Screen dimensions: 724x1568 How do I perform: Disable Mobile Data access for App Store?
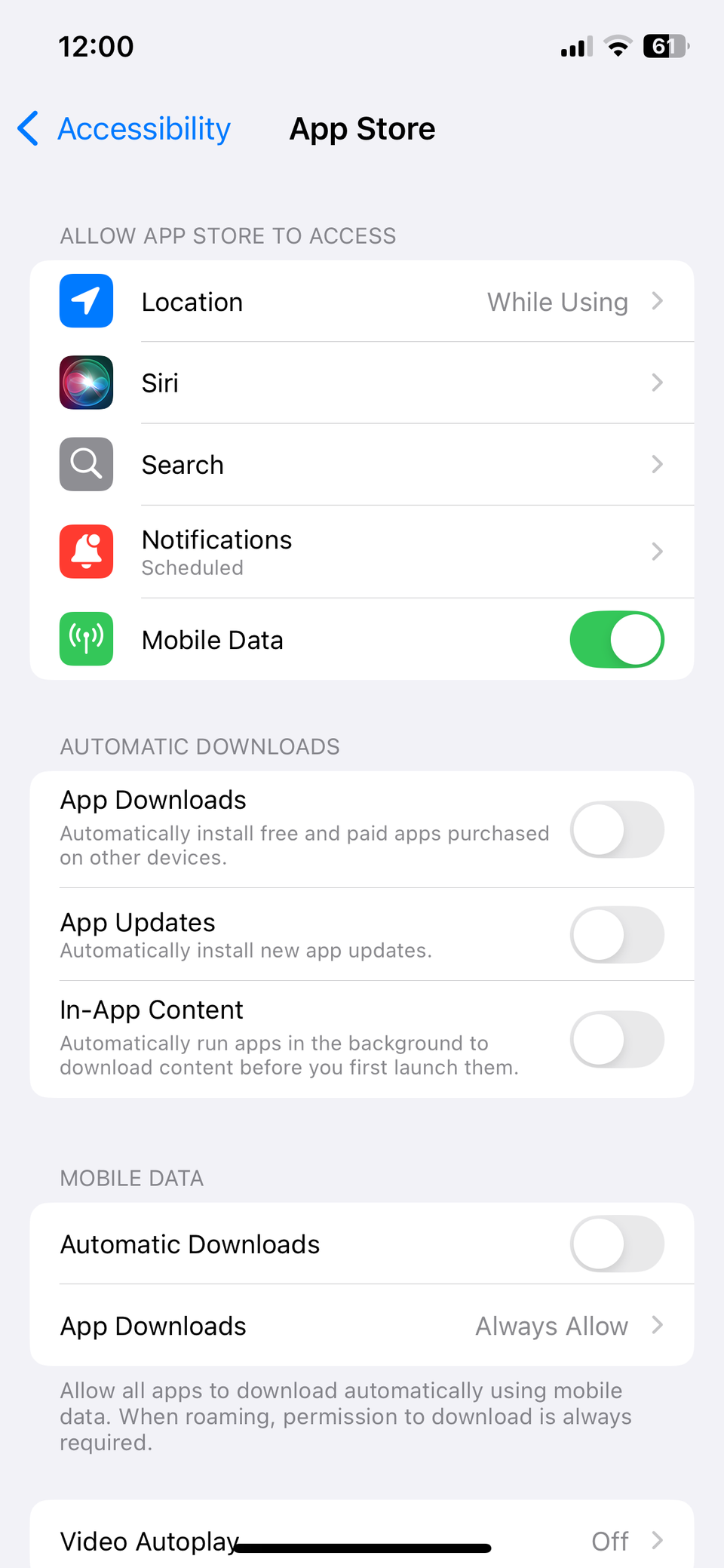click(617, 639)
